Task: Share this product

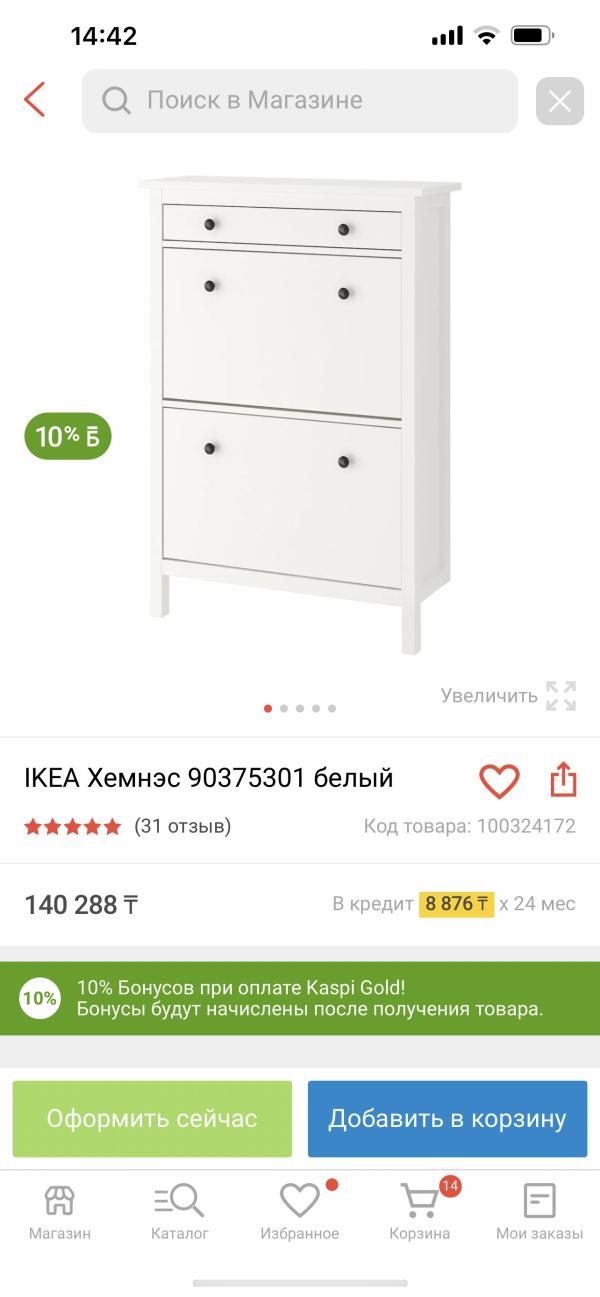Action: [564, 780]
